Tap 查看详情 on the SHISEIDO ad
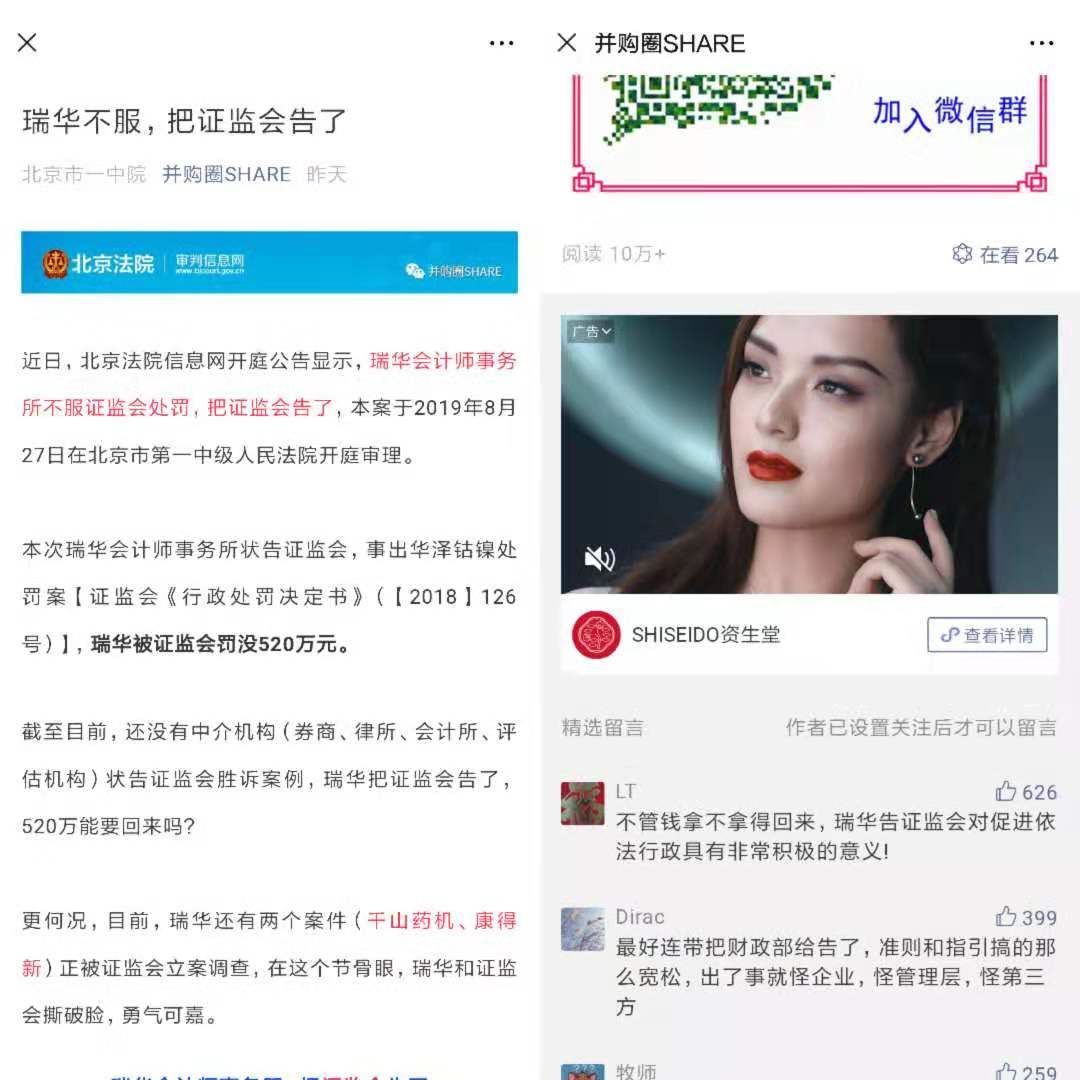1080x1080 pixels. pyautogui.click(x=987, y=635)
